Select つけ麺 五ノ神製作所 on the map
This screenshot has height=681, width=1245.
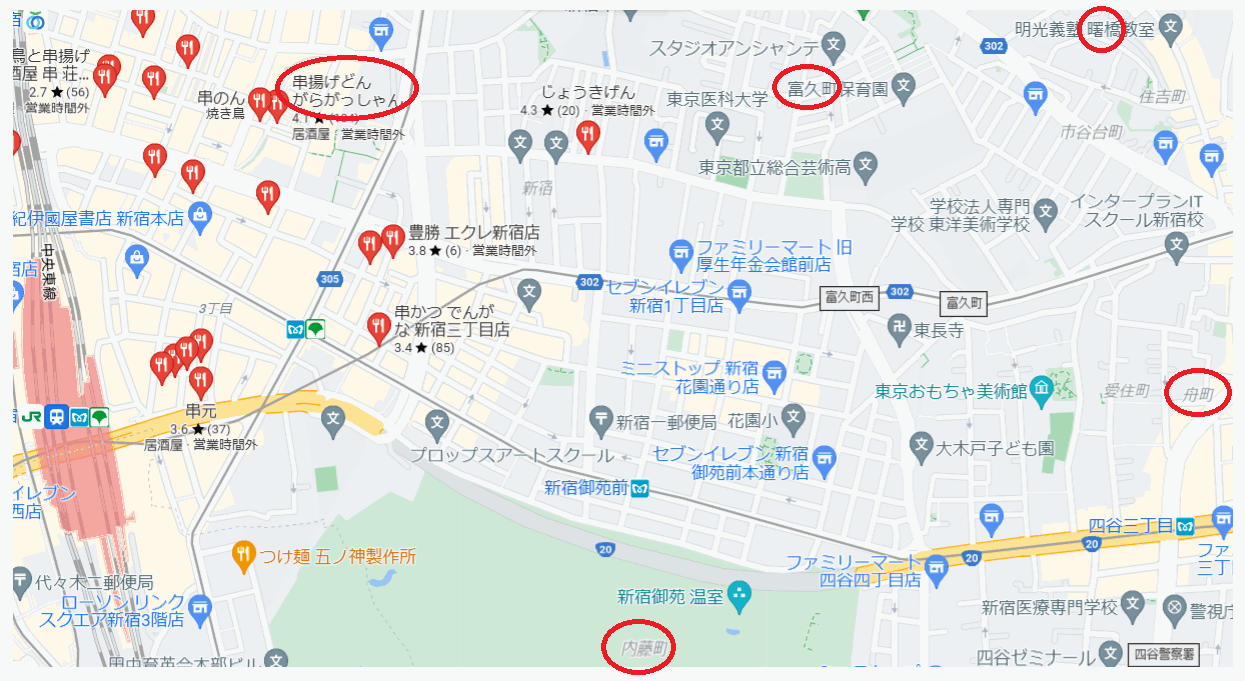243,553
